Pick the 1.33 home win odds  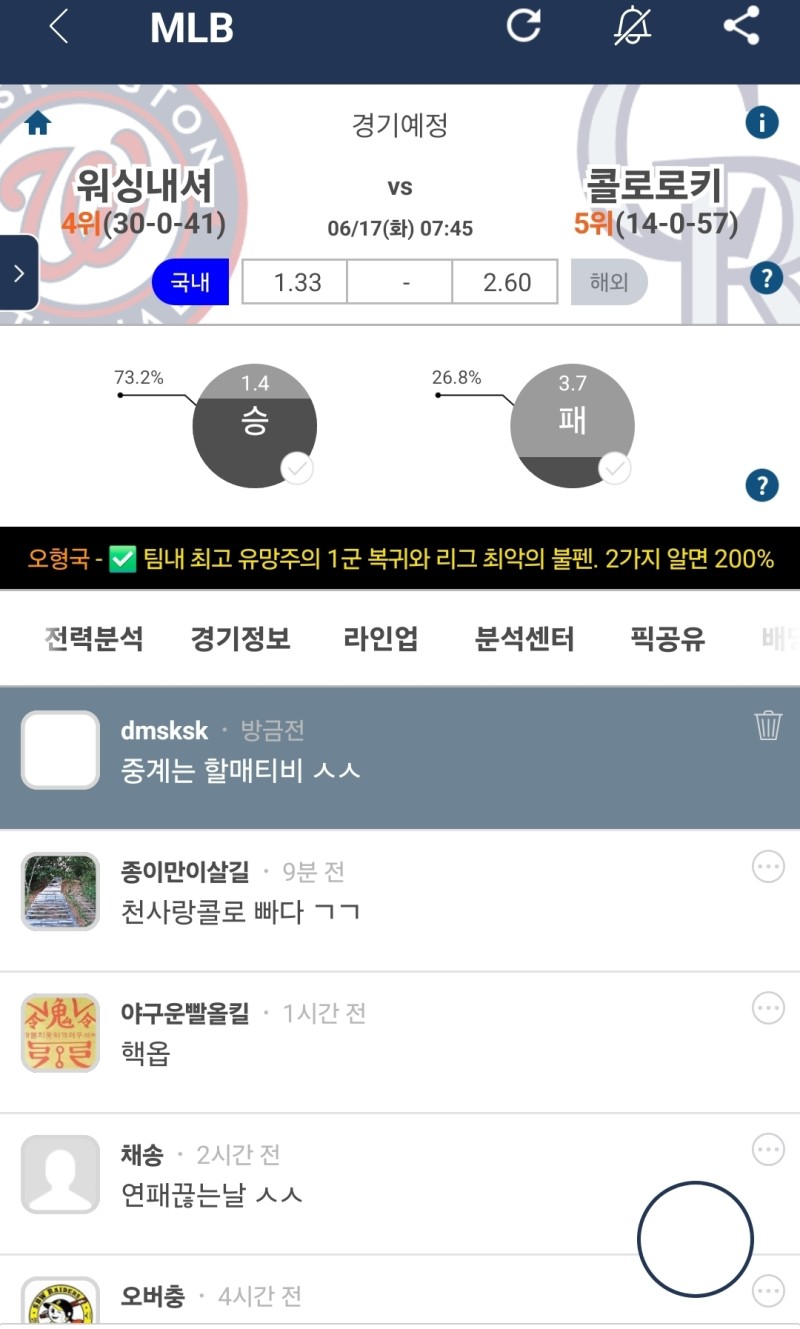click(296, 282)
